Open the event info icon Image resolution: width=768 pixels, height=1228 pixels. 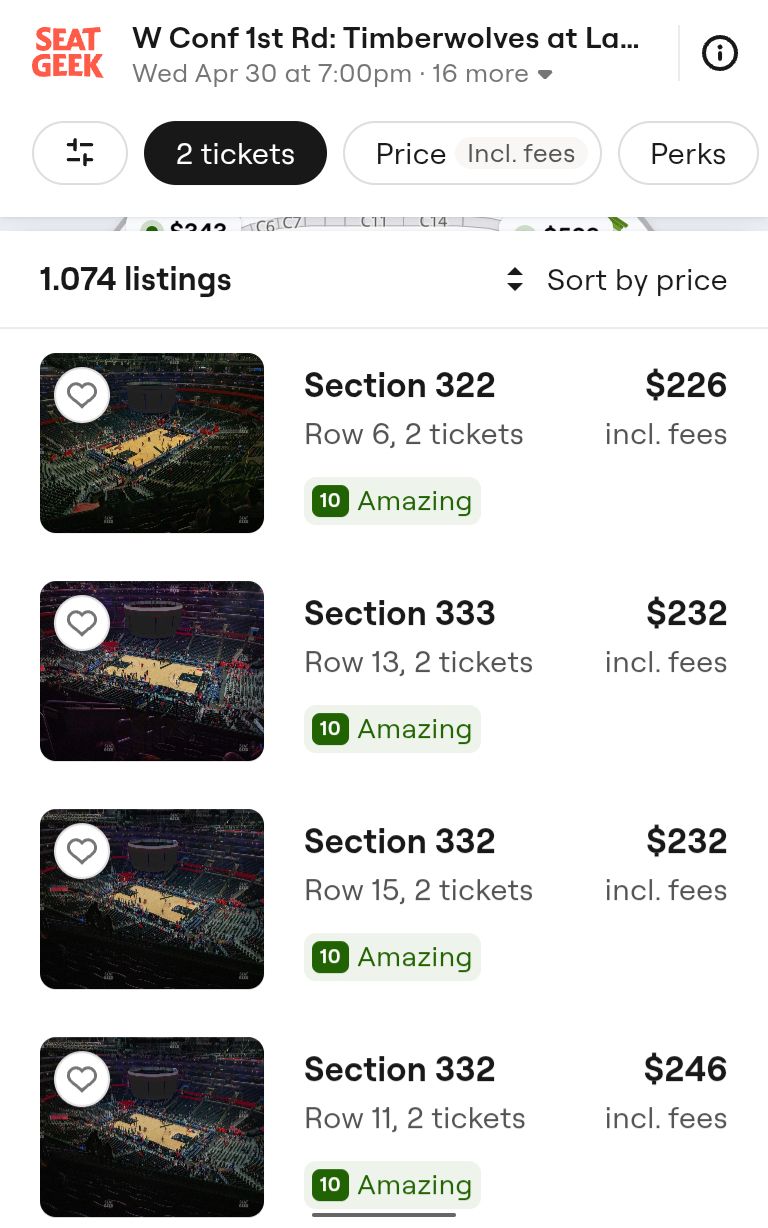[x=720, y=53]
